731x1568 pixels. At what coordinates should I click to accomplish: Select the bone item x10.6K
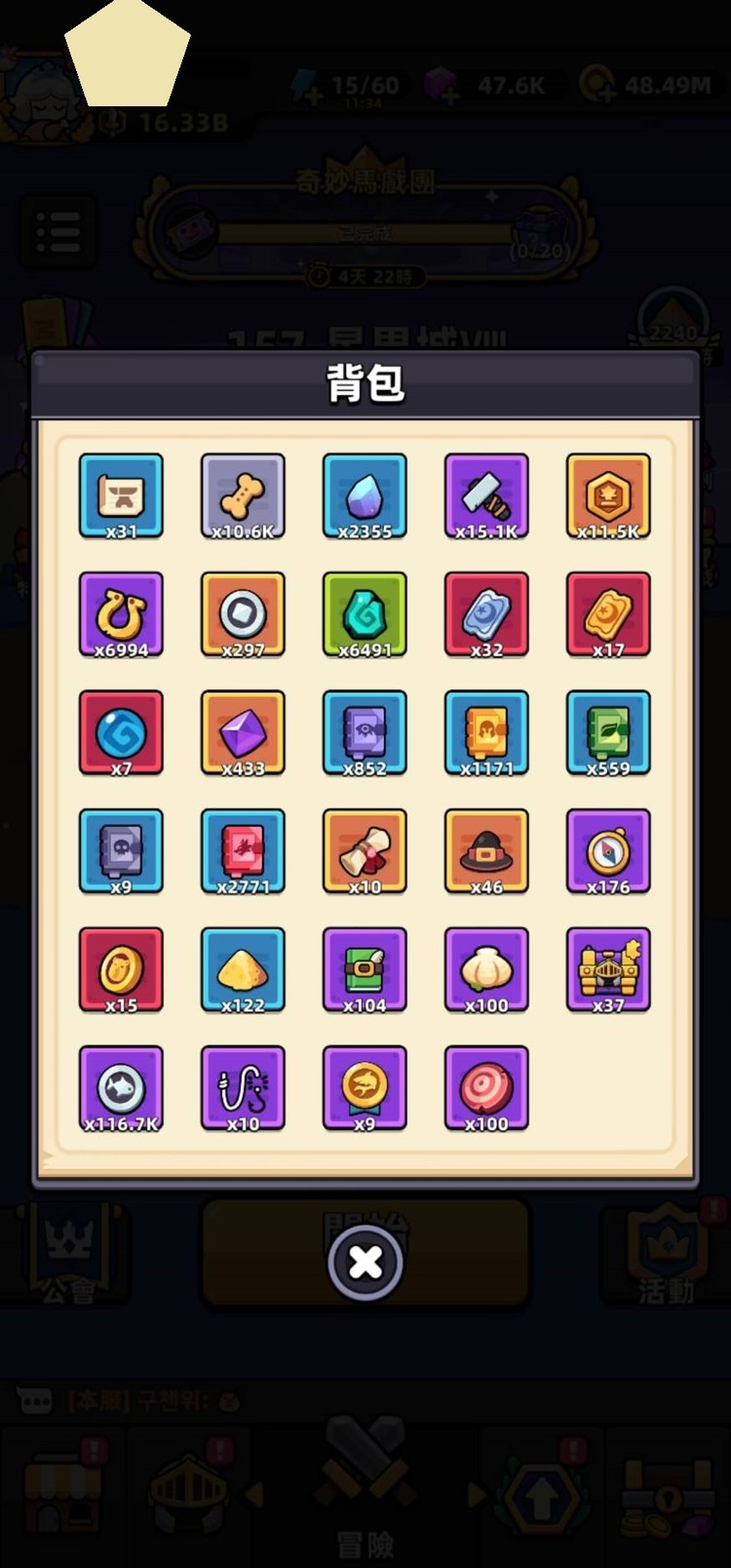pos(243,496)
